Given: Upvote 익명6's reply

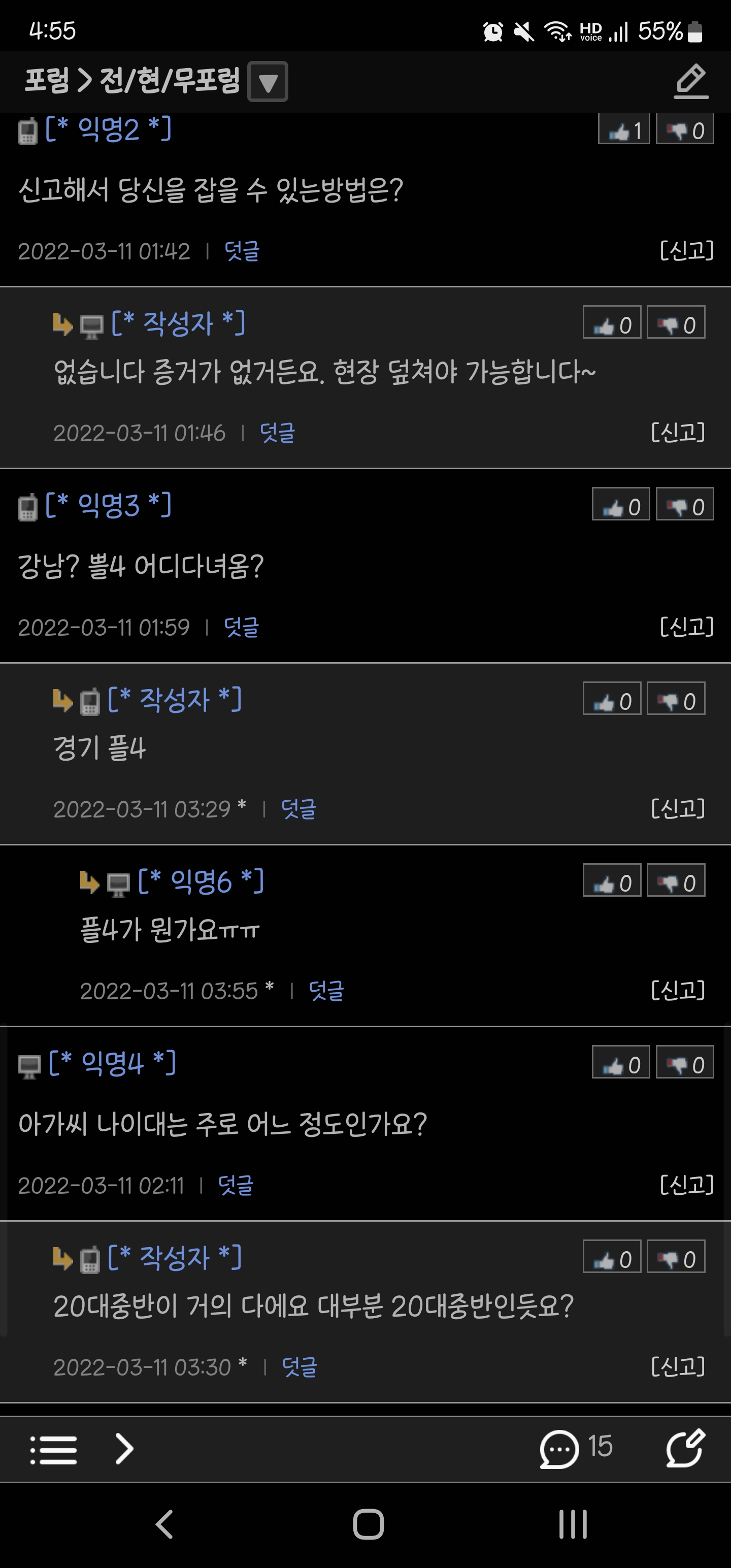Looking at the screenshot, I should pos(612,881).
